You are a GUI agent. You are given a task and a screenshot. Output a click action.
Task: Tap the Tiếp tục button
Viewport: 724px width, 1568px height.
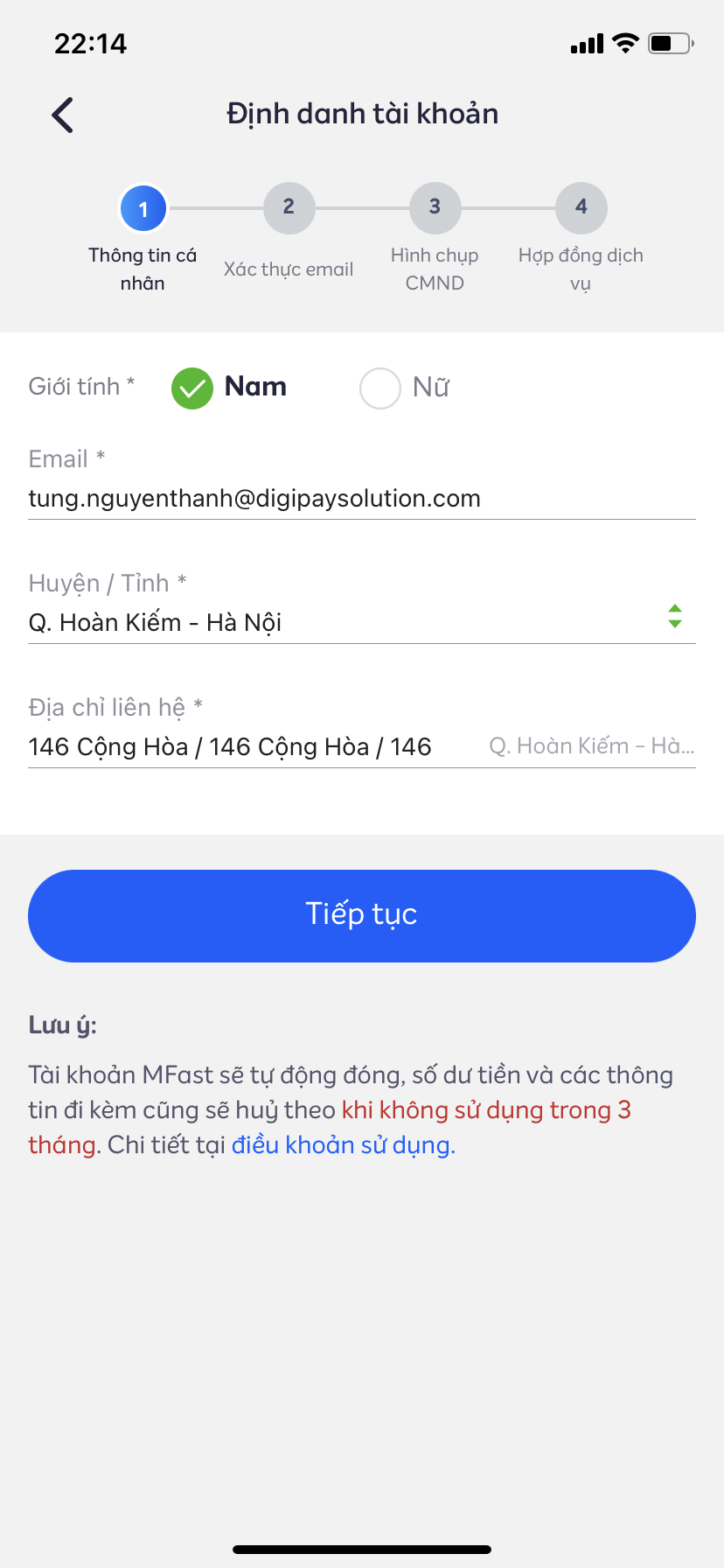[x=362, y=916]
